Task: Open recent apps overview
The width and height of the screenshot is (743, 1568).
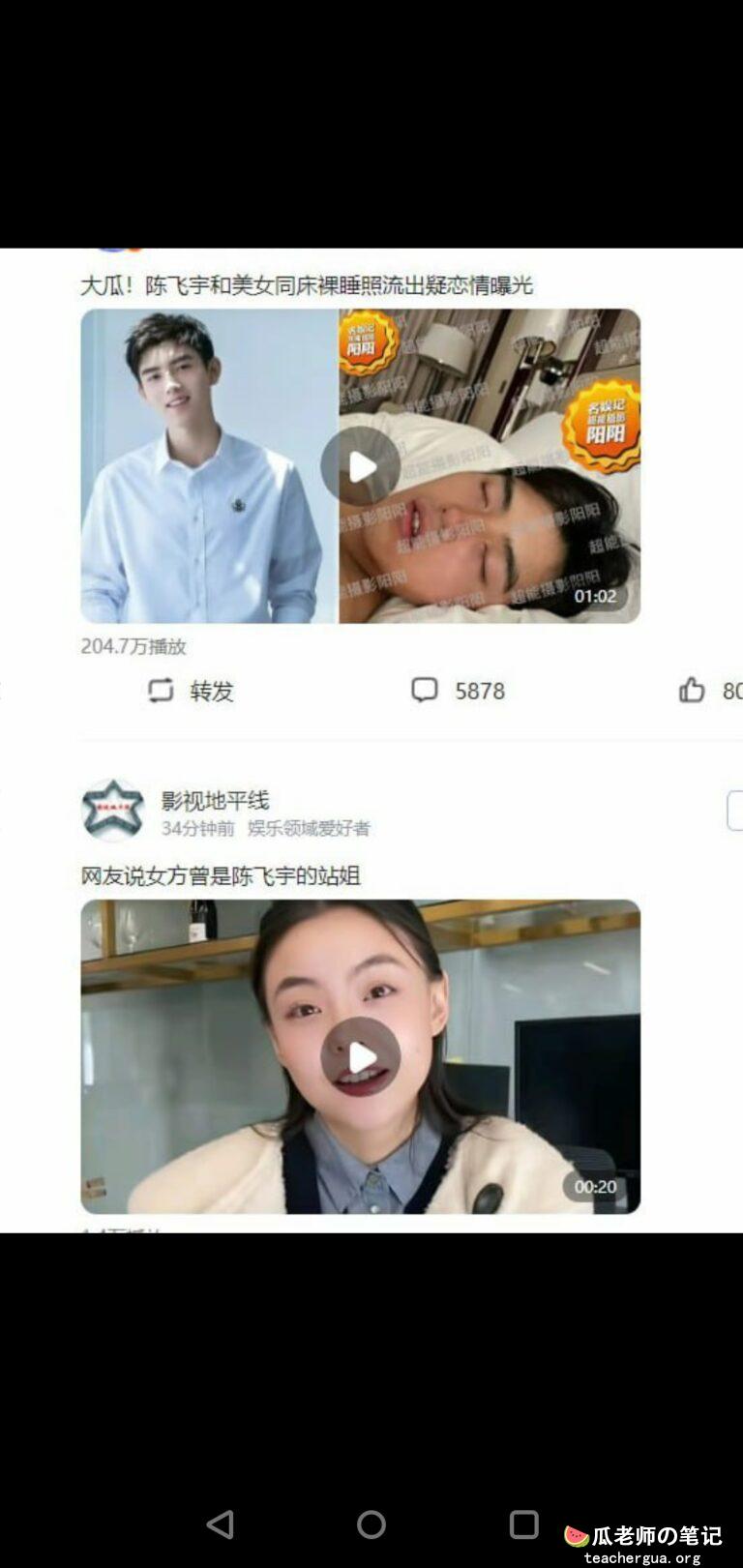Action: 523,1524
